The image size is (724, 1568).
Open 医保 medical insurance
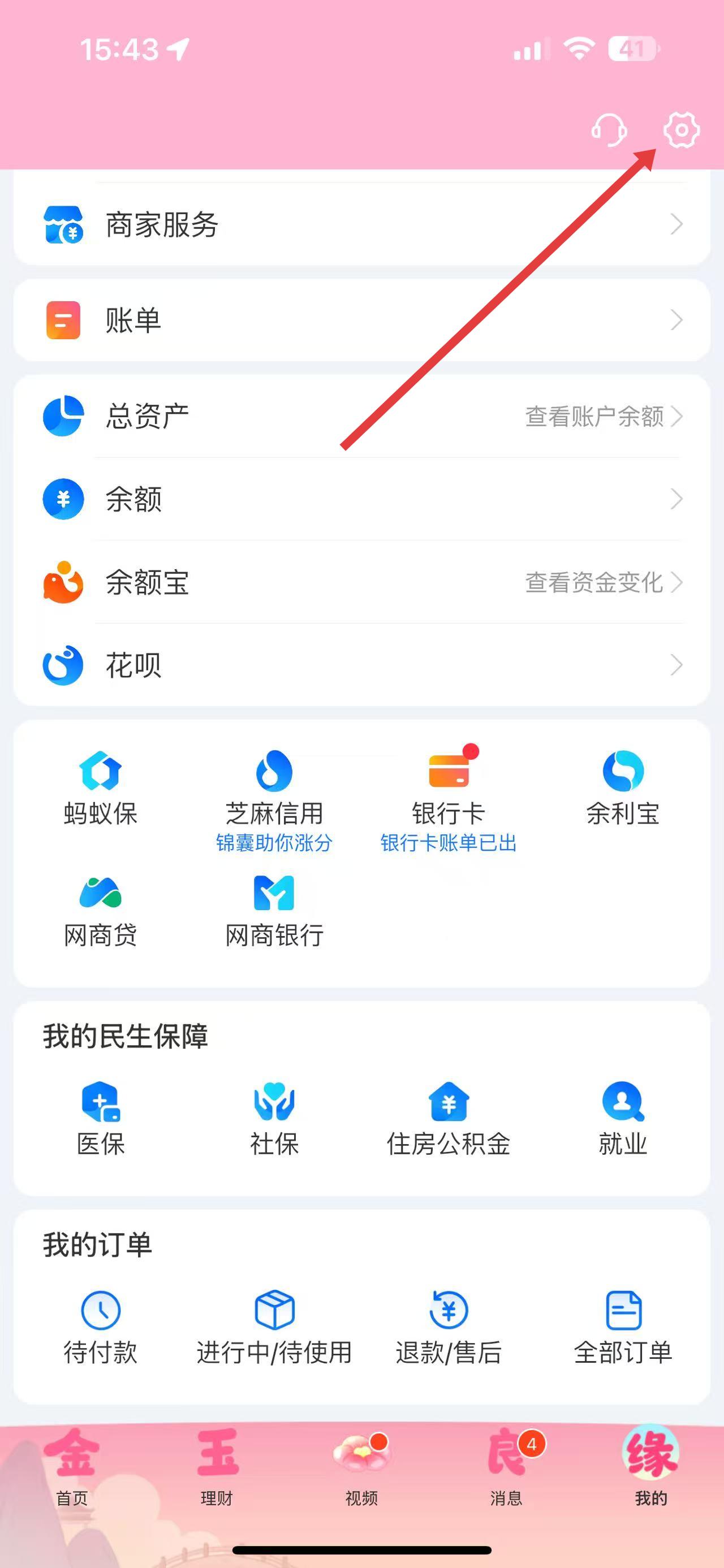click(x=101, y=1119)
